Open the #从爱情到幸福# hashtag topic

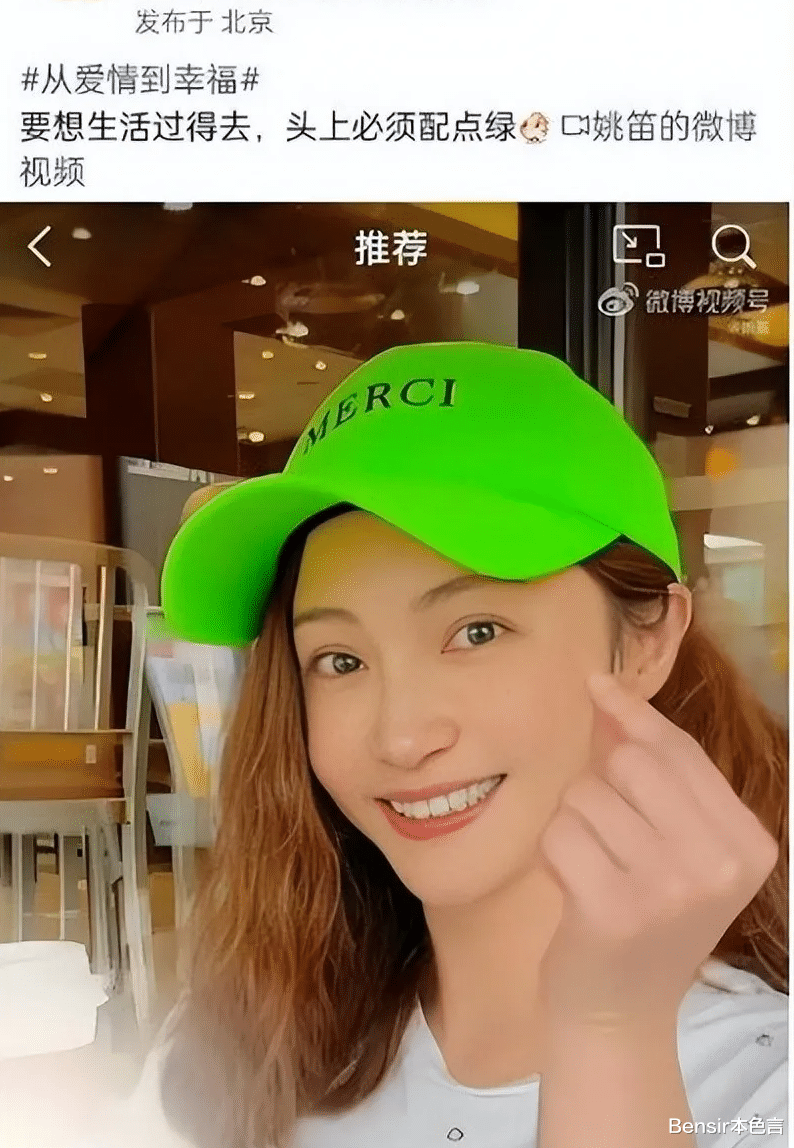(x=142, y=77)
